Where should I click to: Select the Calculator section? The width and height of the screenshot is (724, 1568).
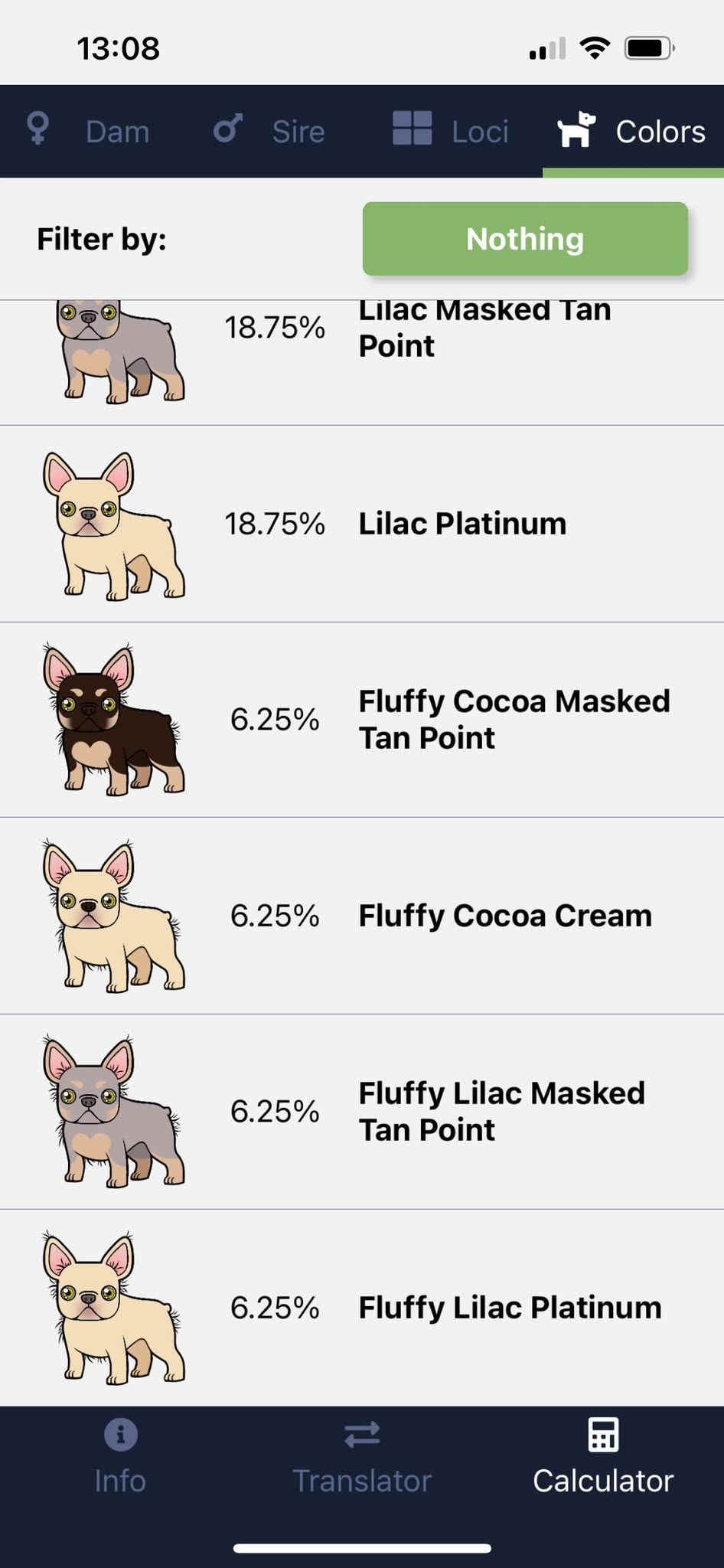[603, 1457]
